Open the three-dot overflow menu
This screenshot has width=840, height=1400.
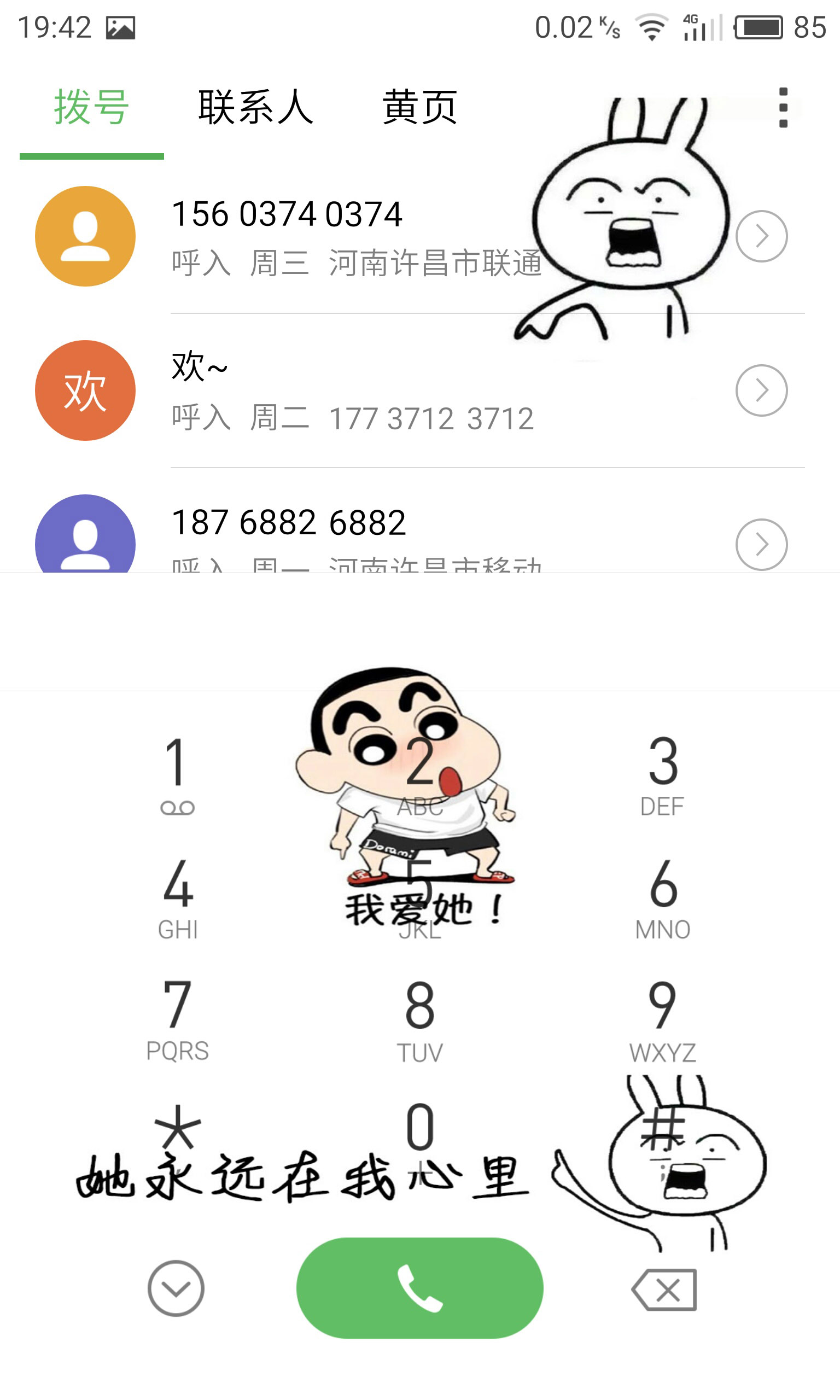tap(783, 108)
